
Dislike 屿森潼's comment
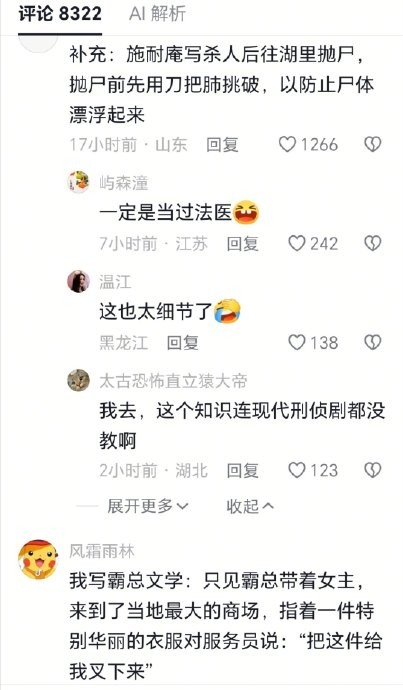coord(373,243)
